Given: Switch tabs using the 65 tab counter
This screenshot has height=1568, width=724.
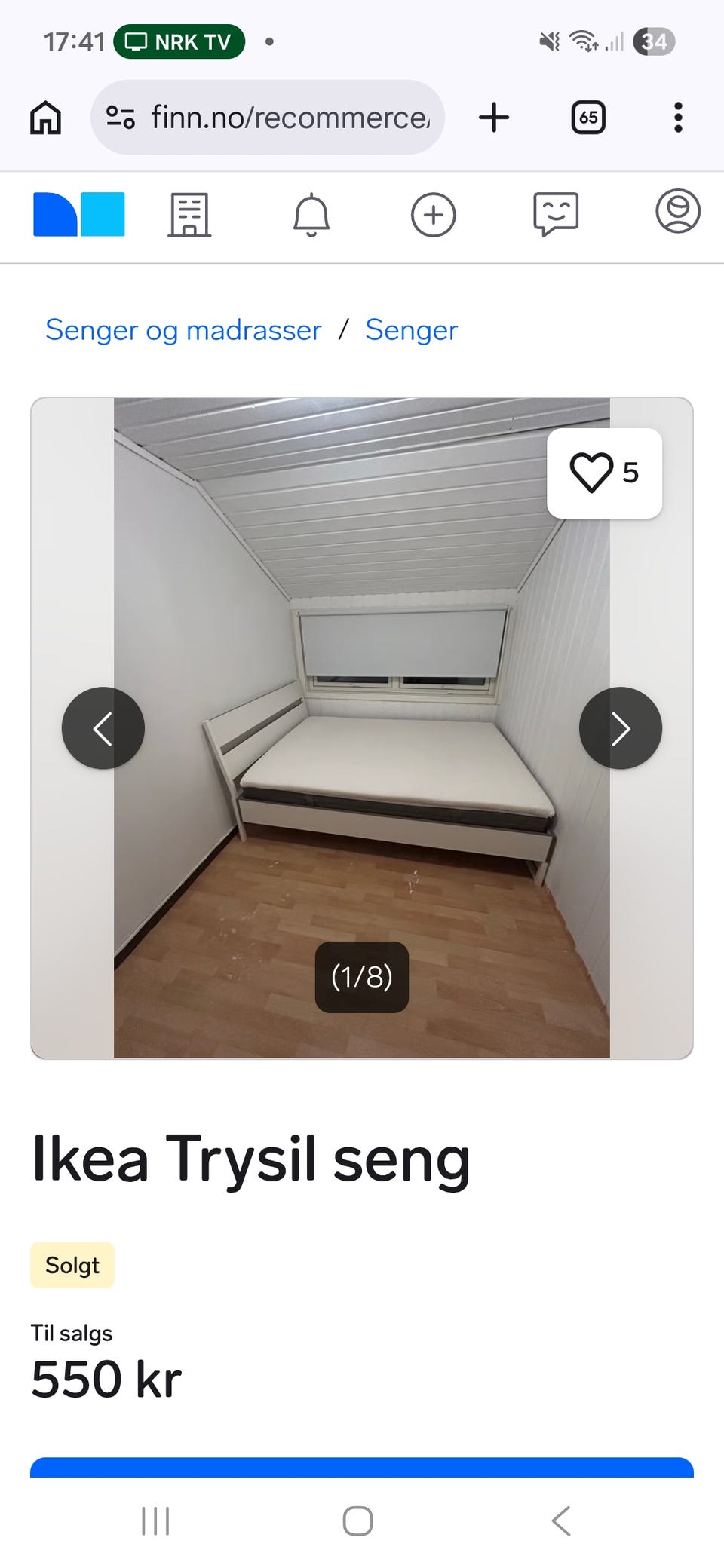Looking at the screenshot, I should (587, 118).
